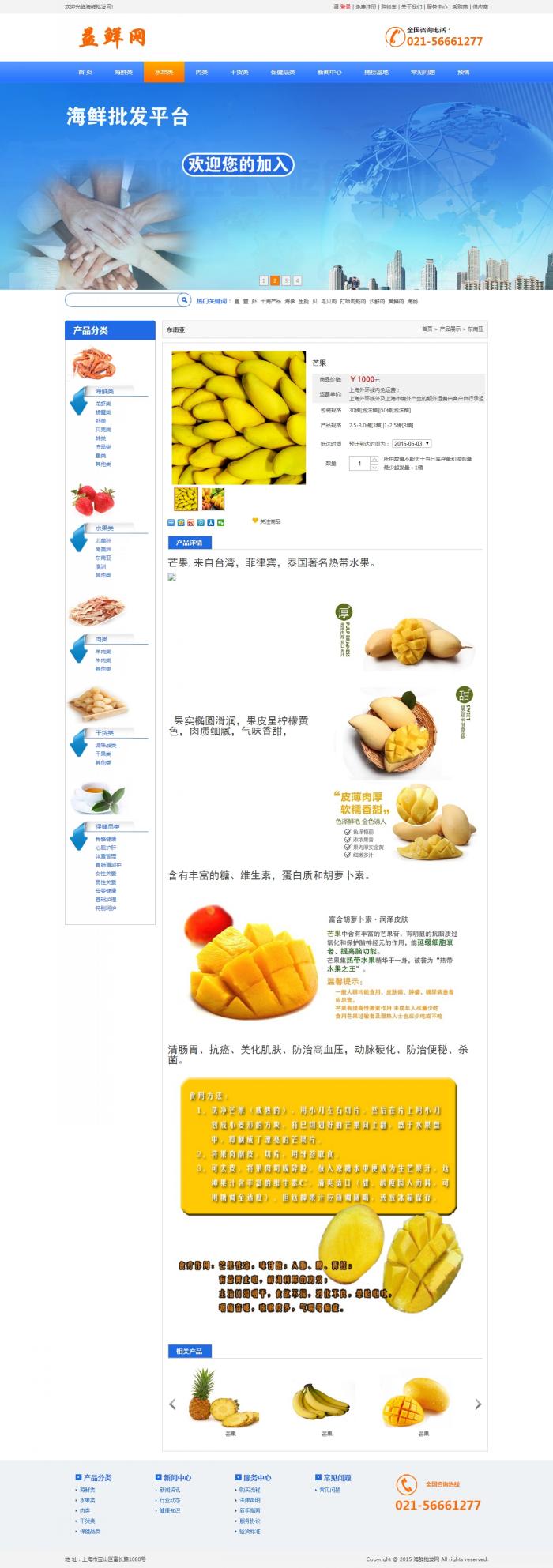The image size is (553, 1568).
Task: Open the 购买流程 footer link
Action: click(249, 1490)
